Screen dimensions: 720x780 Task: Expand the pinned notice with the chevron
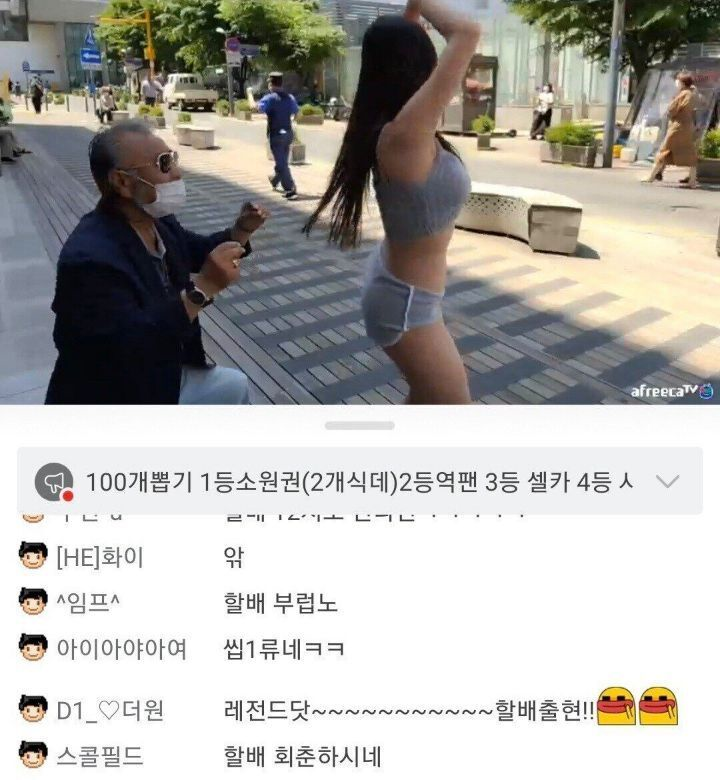667,482
